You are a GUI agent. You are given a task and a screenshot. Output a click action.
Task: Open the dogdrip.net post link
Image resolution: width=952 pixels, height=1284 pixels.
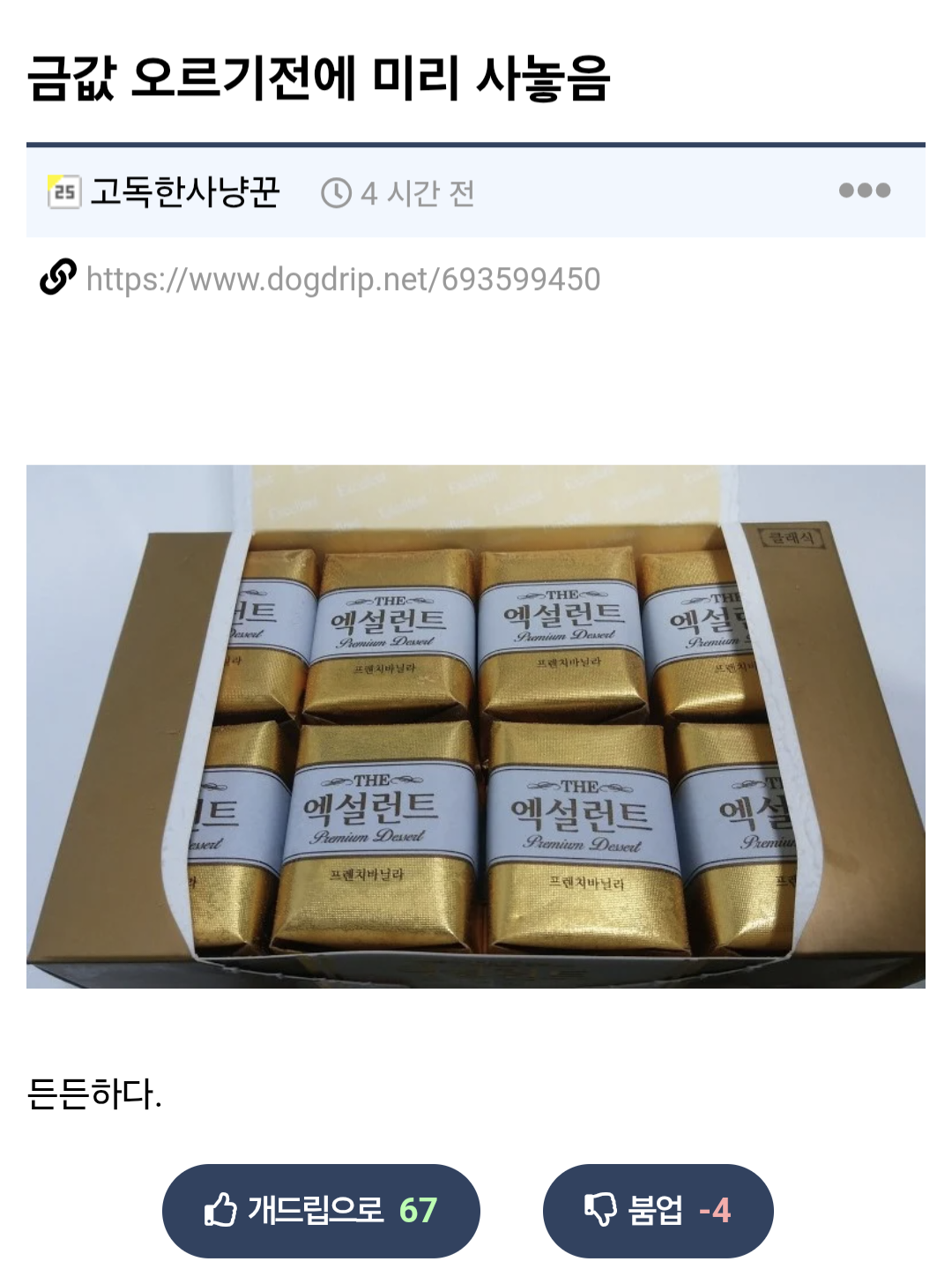343,280
